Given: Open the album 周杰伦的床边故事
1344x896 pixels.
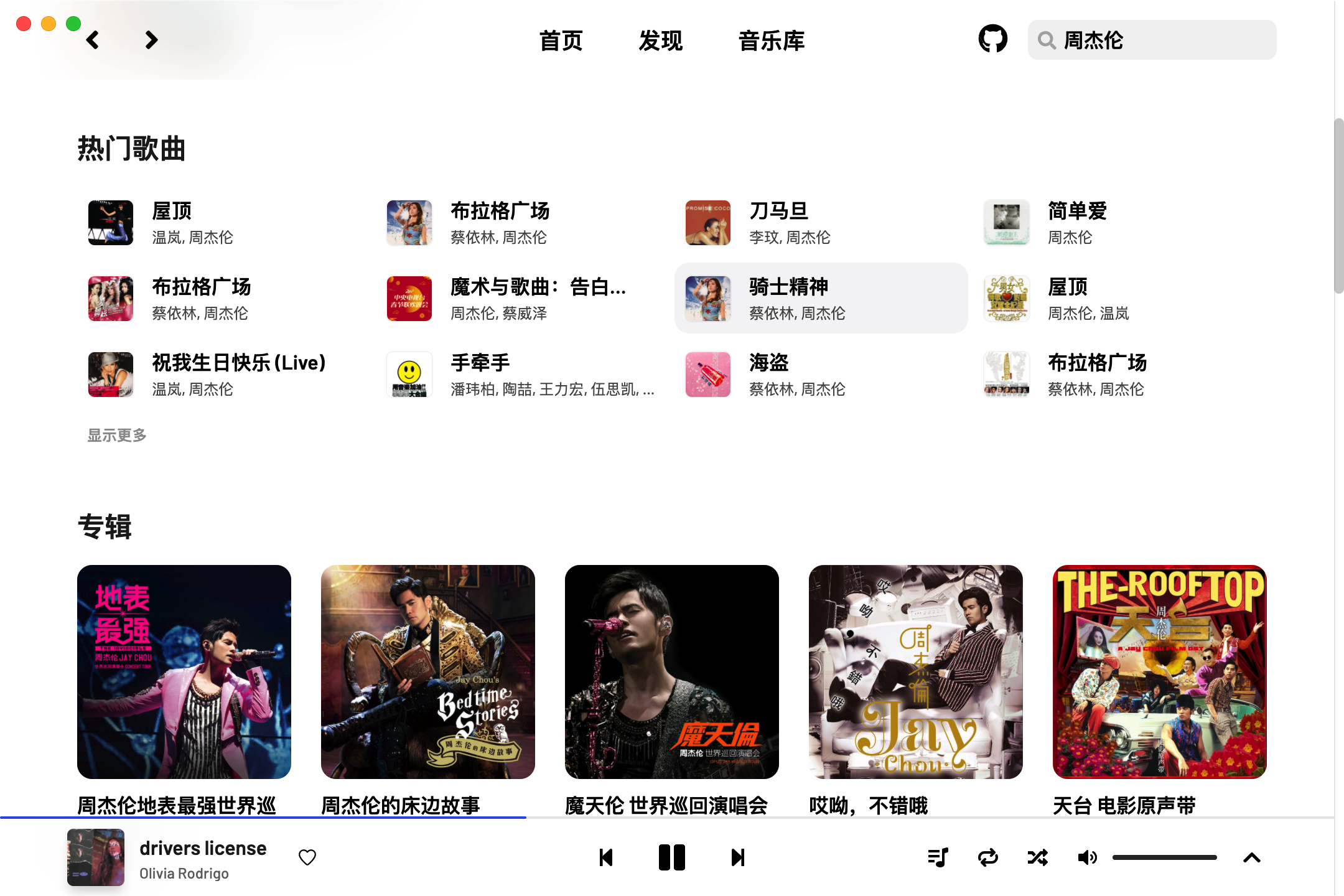Looking at the screenshot, I should point(427,672).
